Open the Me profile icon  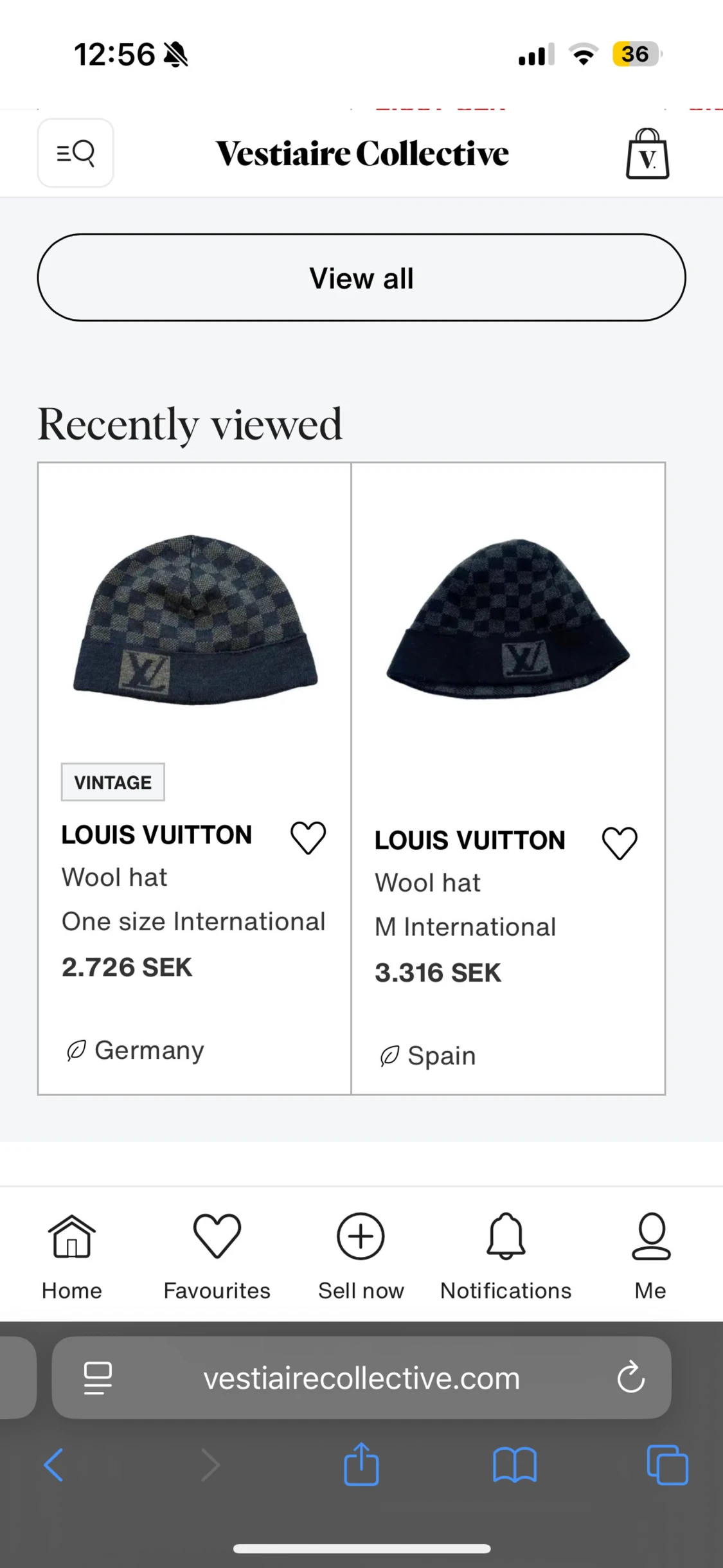pos(650,1236)
